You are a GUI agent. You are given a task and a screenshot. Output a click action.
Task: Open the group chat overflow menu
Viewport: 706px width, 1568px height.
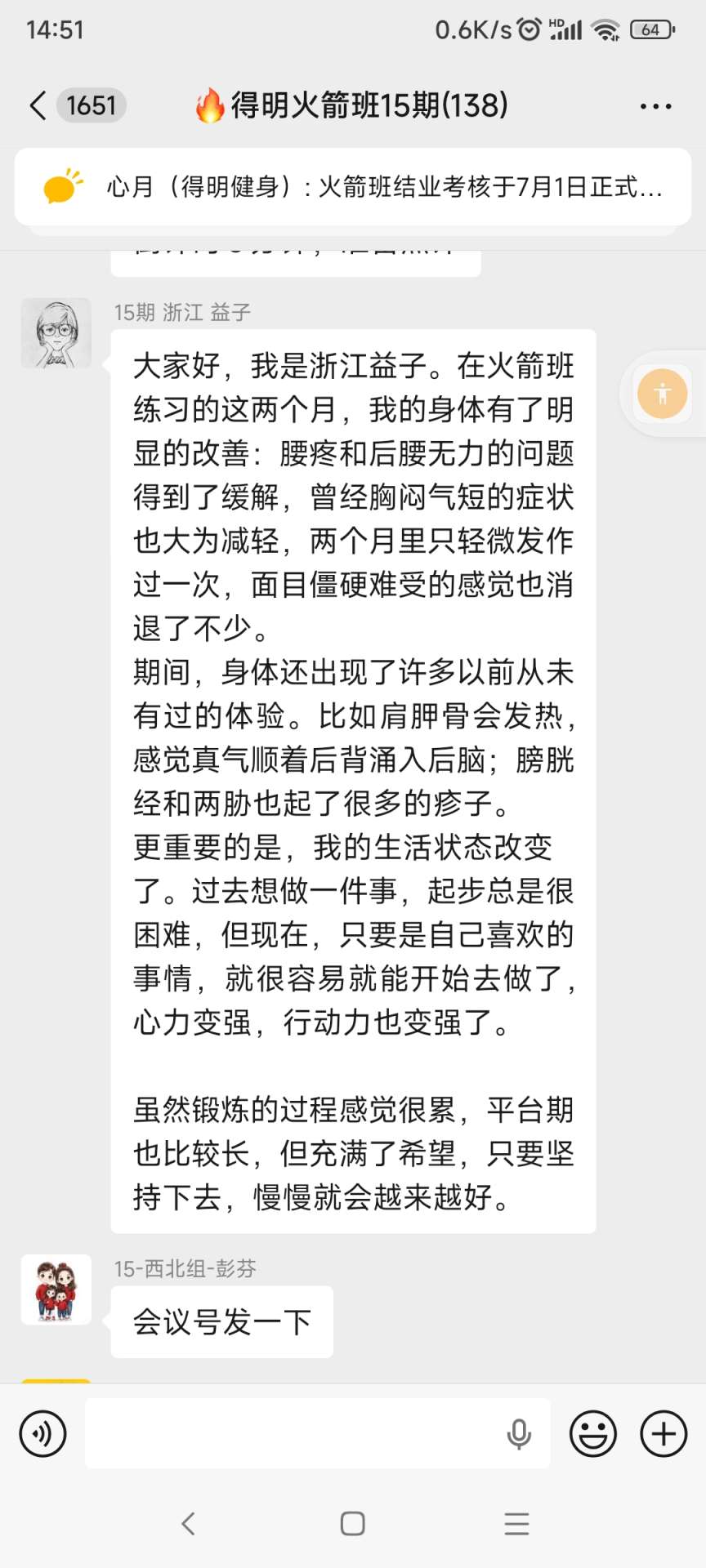point(655,106)
